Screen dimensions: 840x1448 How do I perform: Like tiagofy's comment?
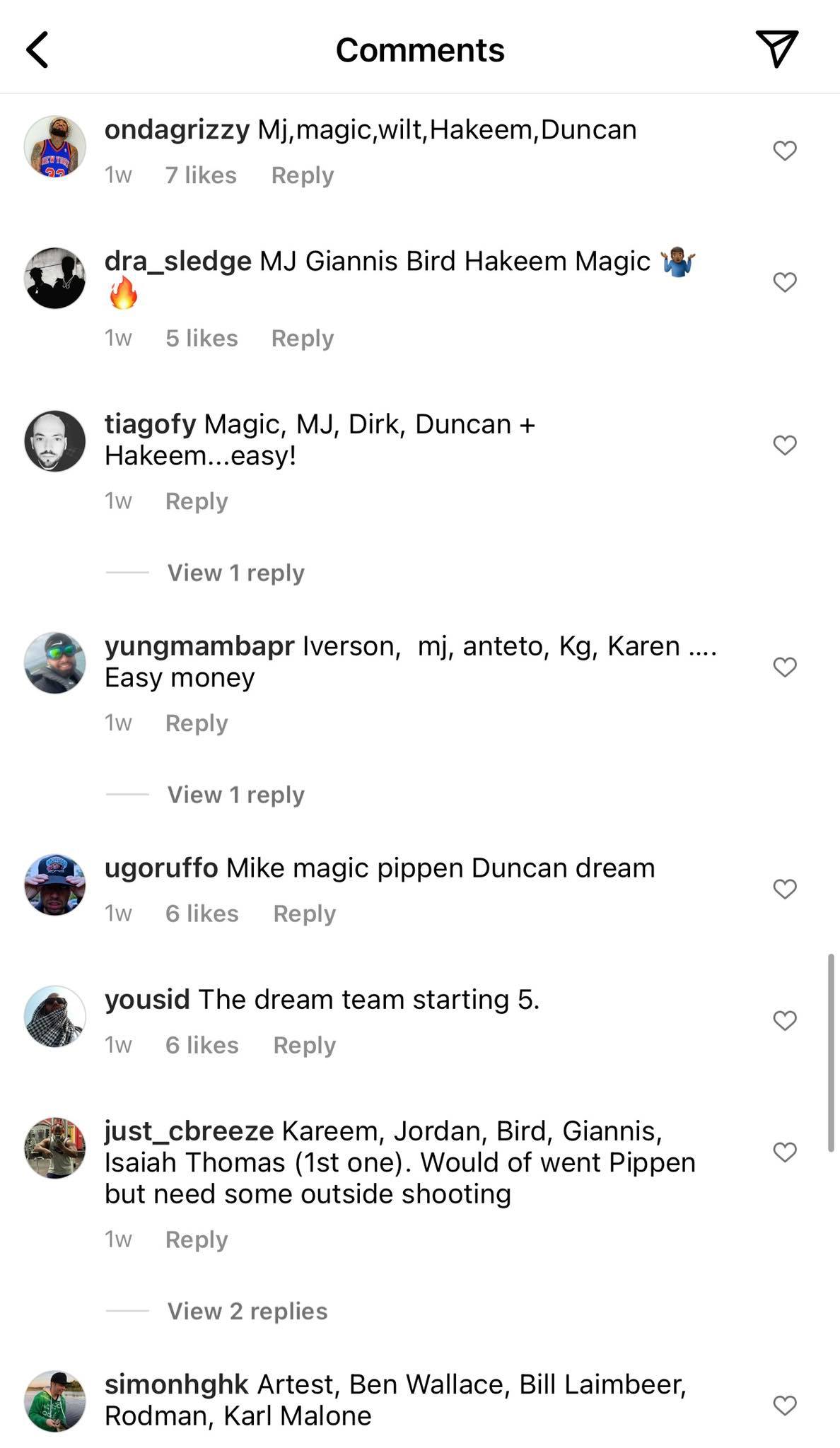point(784,445)
